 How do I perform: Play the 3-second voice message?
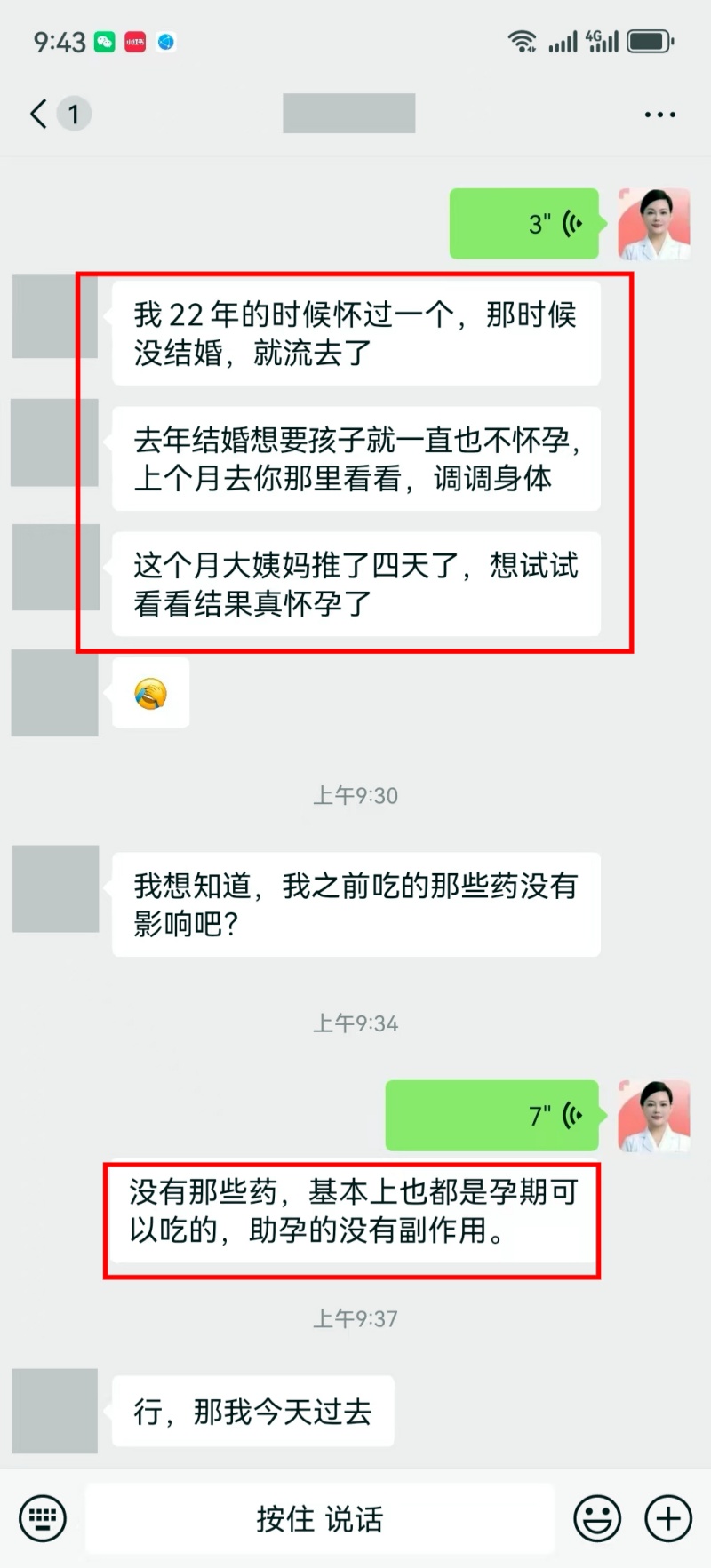[524, 224]
